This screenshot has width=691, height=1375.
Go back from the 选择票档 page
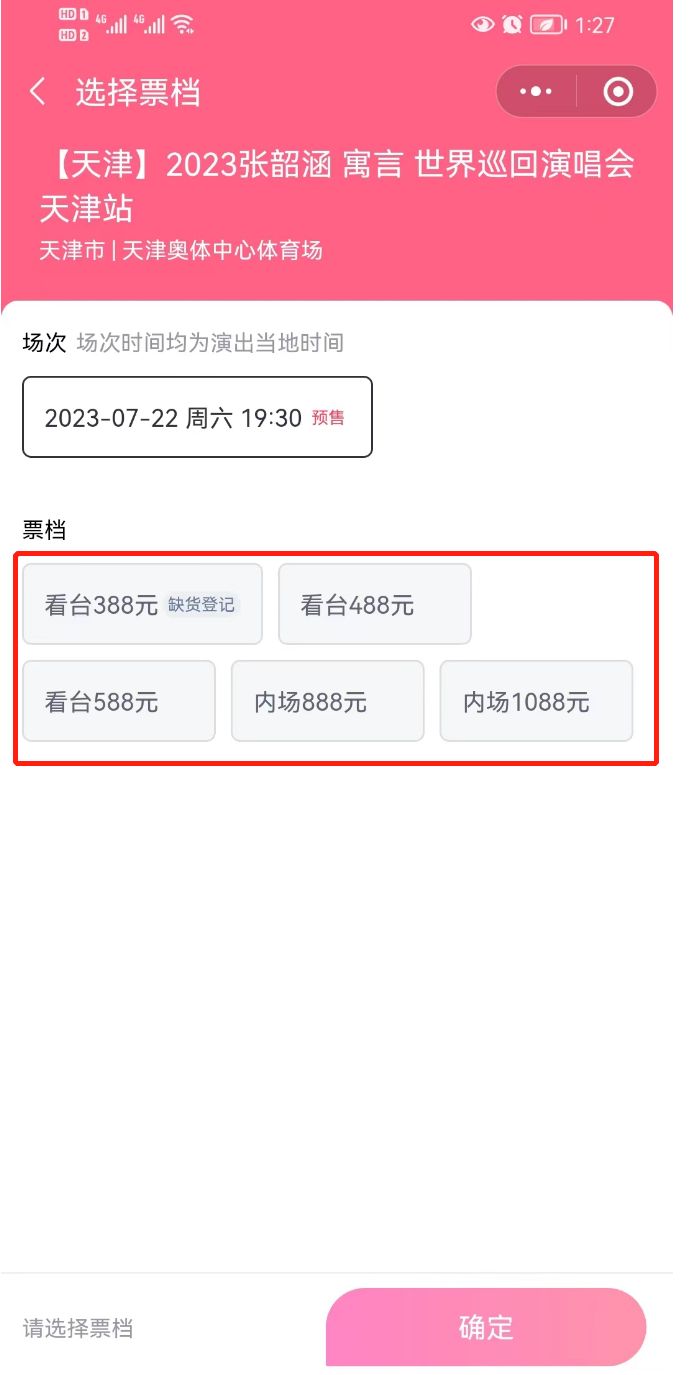point(38,92)
